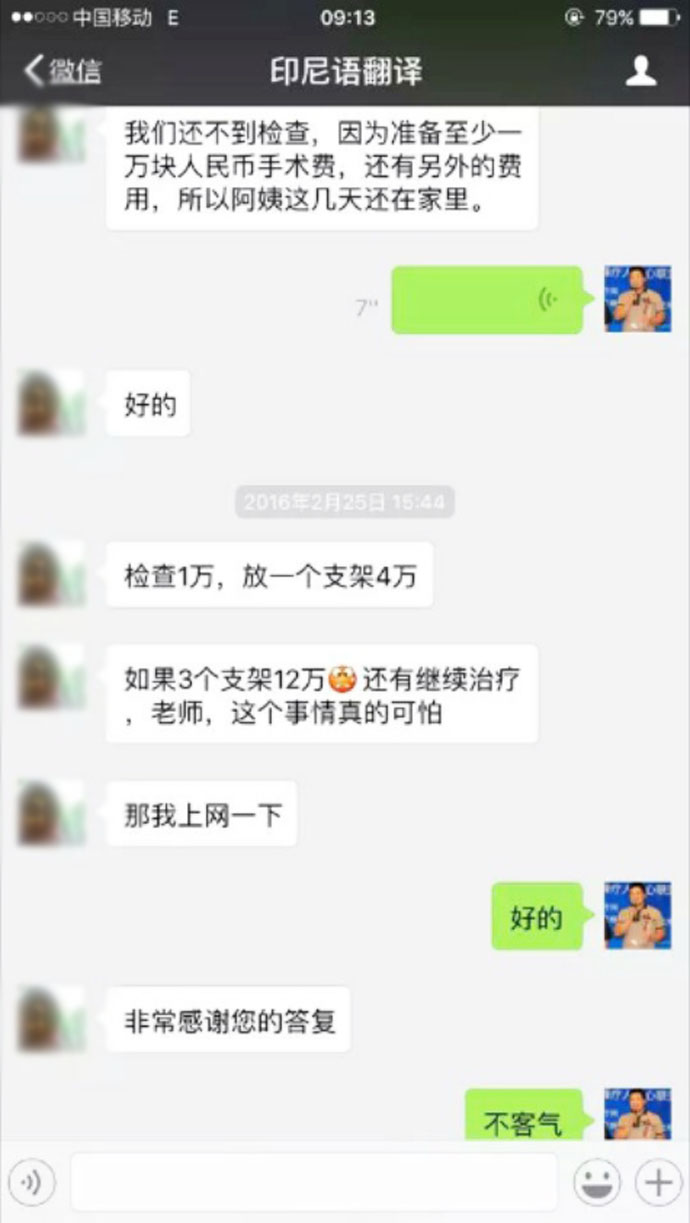This screenshot has width=690, height=1223.
Task: Open the emoji sticker panel
Action: (x=596, y=1183)
